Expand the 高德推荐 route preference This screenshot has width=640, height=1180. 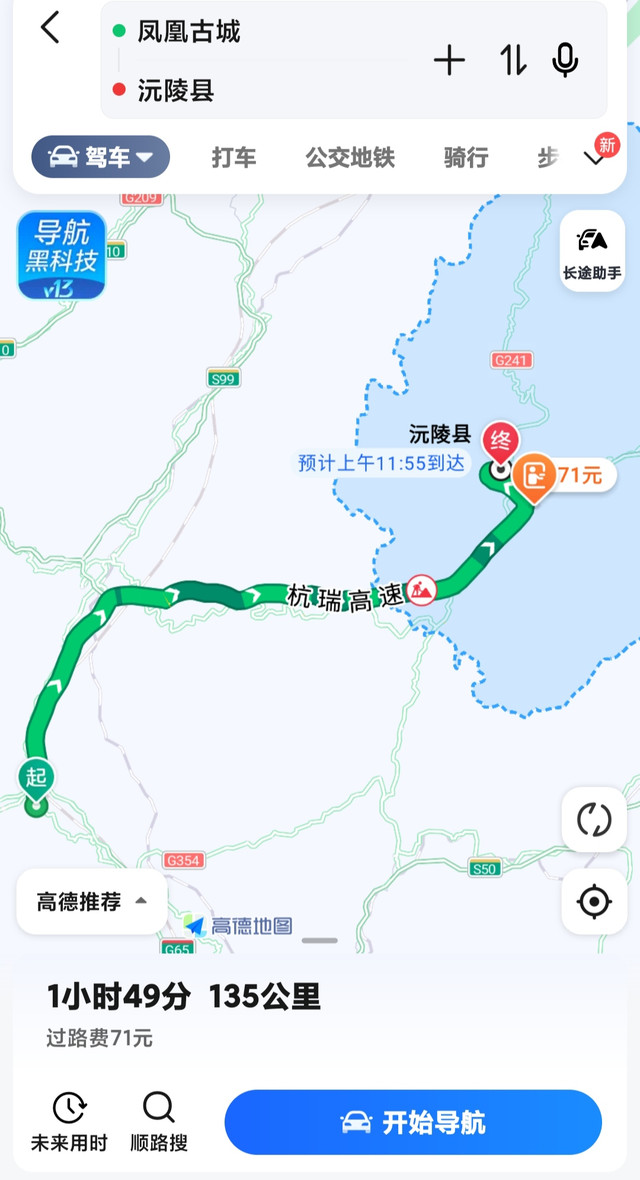click(92, 902)
